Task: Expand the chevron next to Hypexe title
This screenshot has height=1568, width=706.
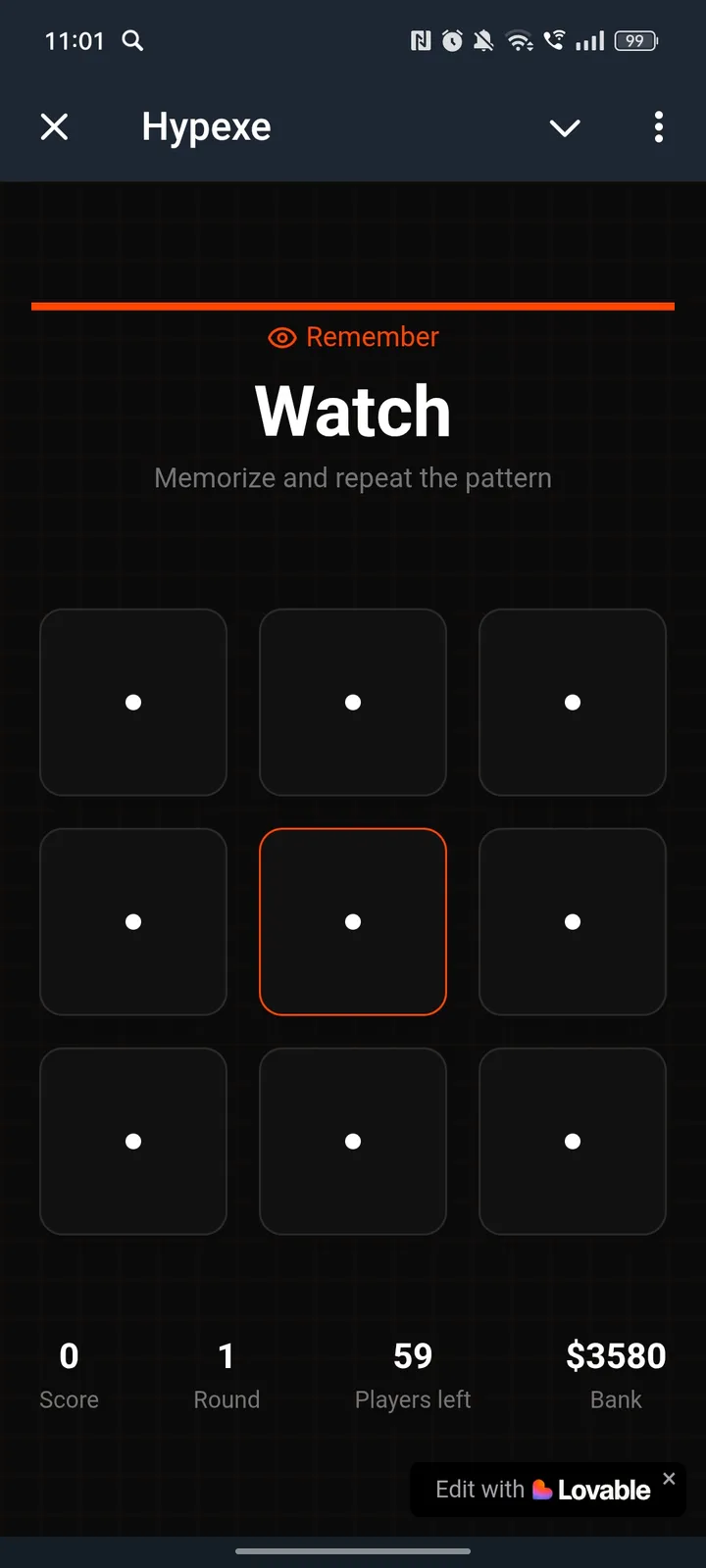Action: tap(565, 128)
